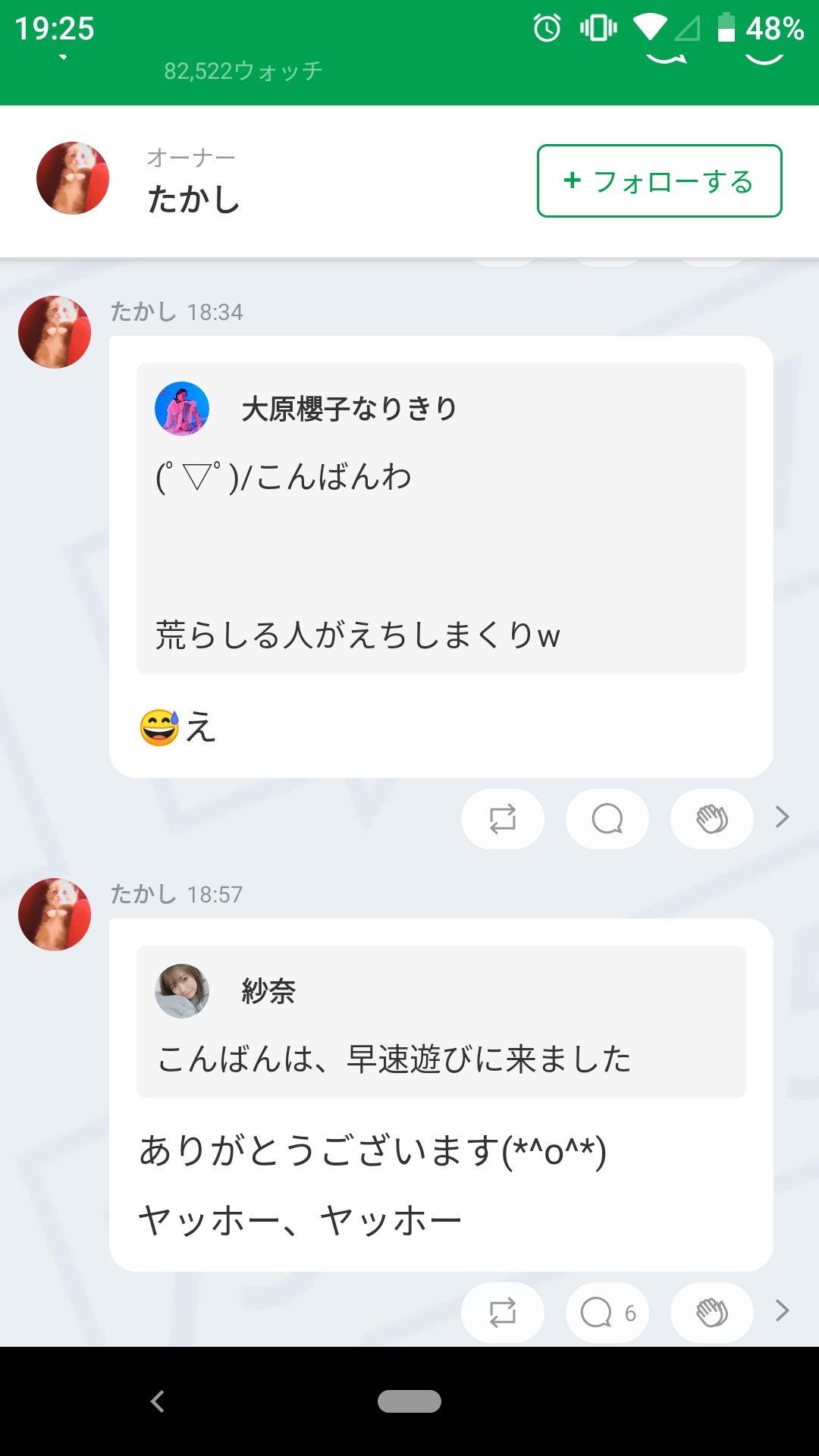
Task: Tap the repost icon on the 18:34 post
Action: tap(502, 818)
